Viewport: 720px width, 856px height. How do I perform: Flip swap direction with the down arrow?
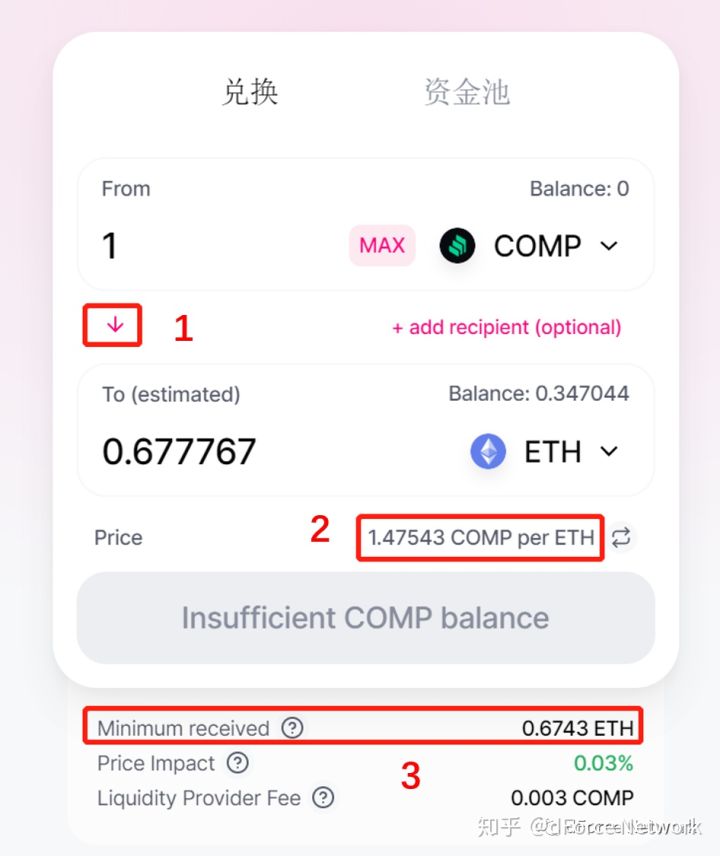click(x=115, y=325)
